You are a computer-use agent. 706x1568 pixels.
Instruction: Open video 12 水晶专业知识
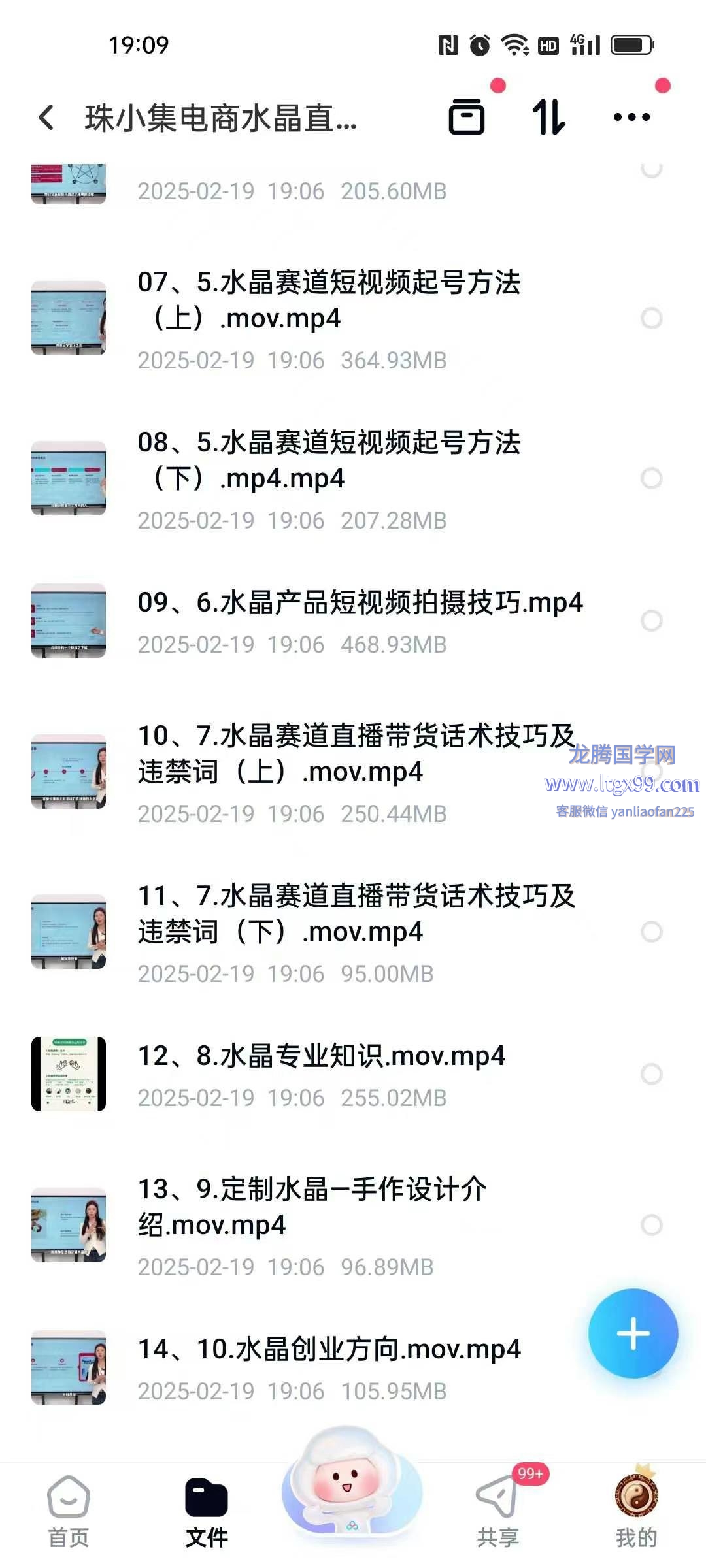pyautogui.click(x=353, y=1074)
